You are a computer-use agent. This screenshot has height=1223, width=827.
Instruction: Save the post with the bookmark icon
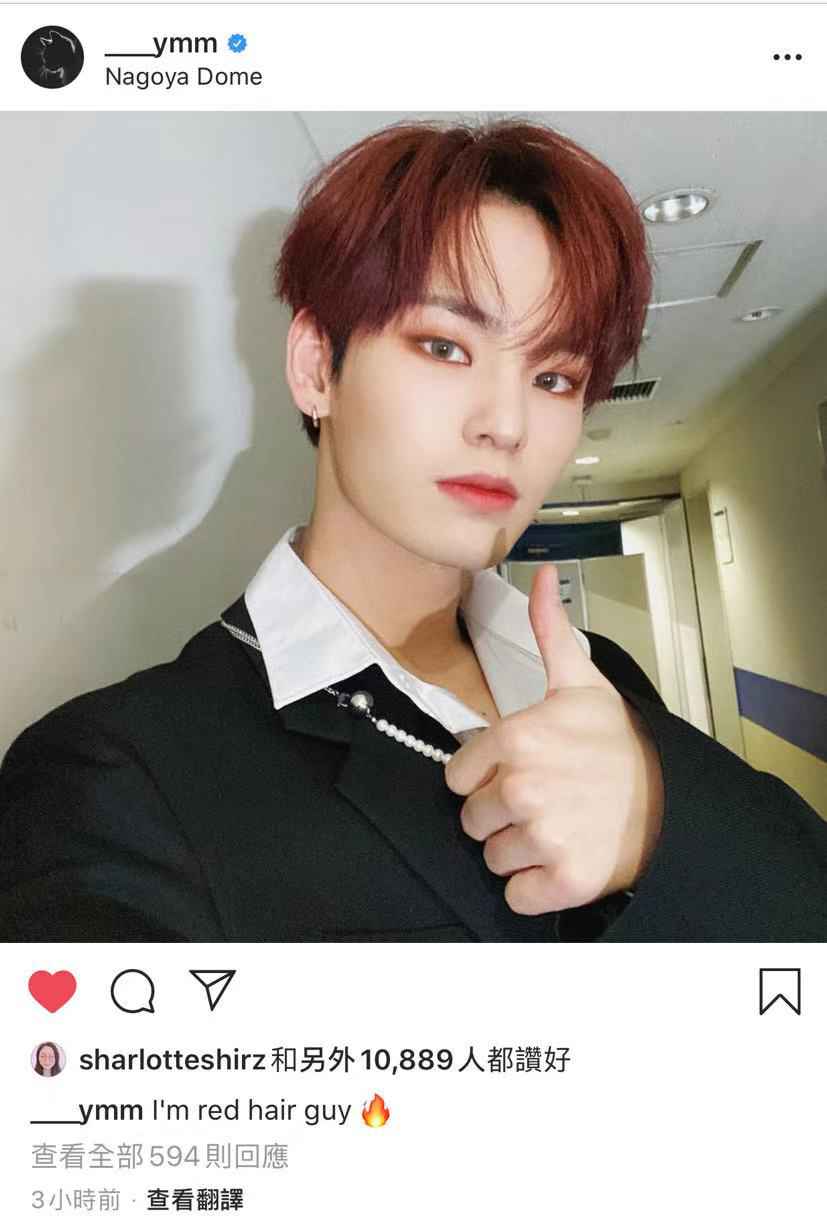(779, 991)
